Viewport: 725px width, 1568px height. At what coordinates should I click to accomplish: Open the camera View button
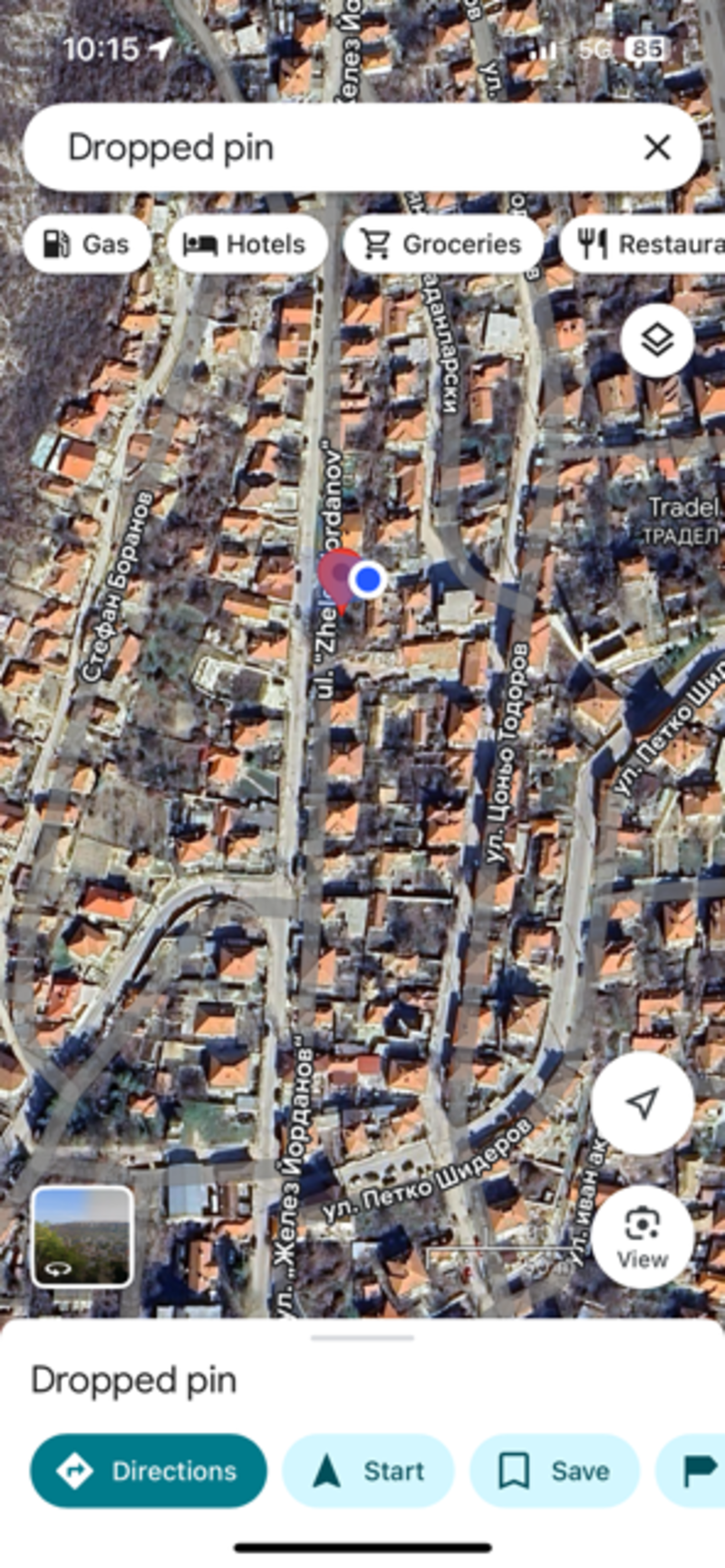(643, 1237)
